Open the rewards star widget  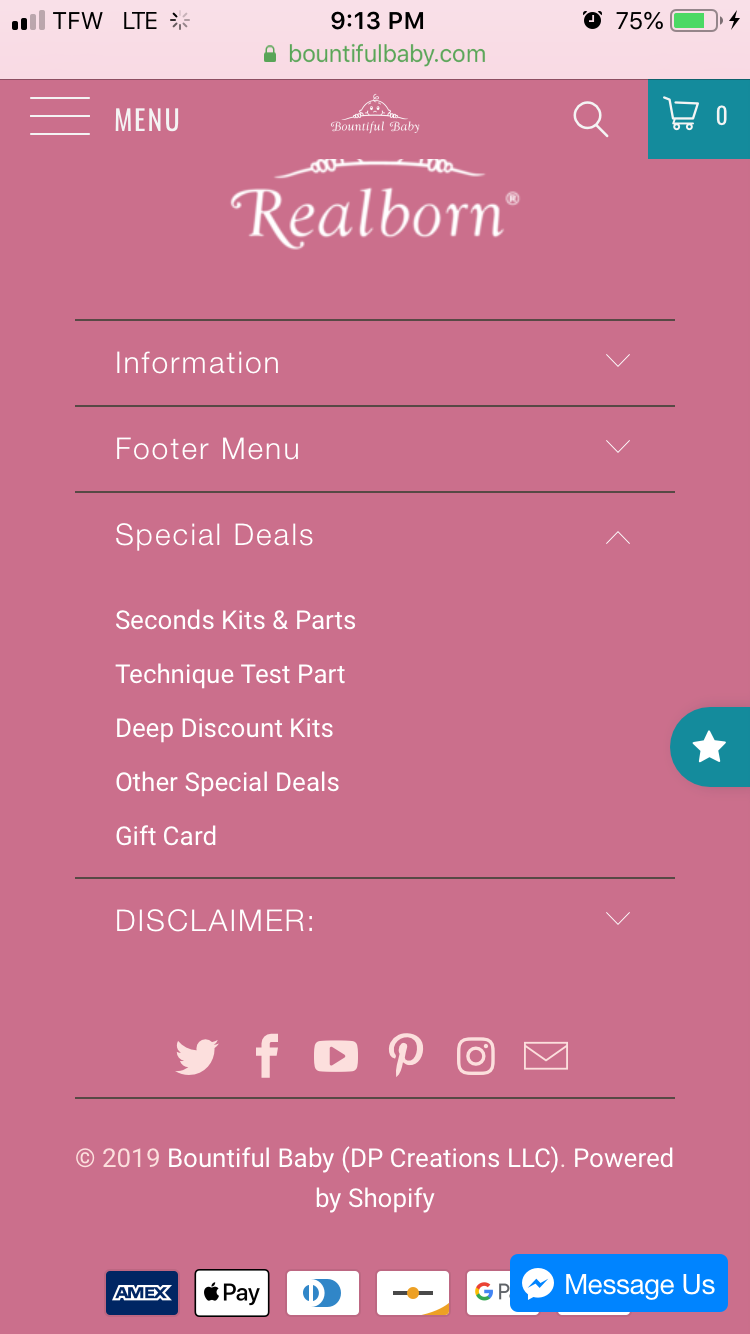coord(710,746)
